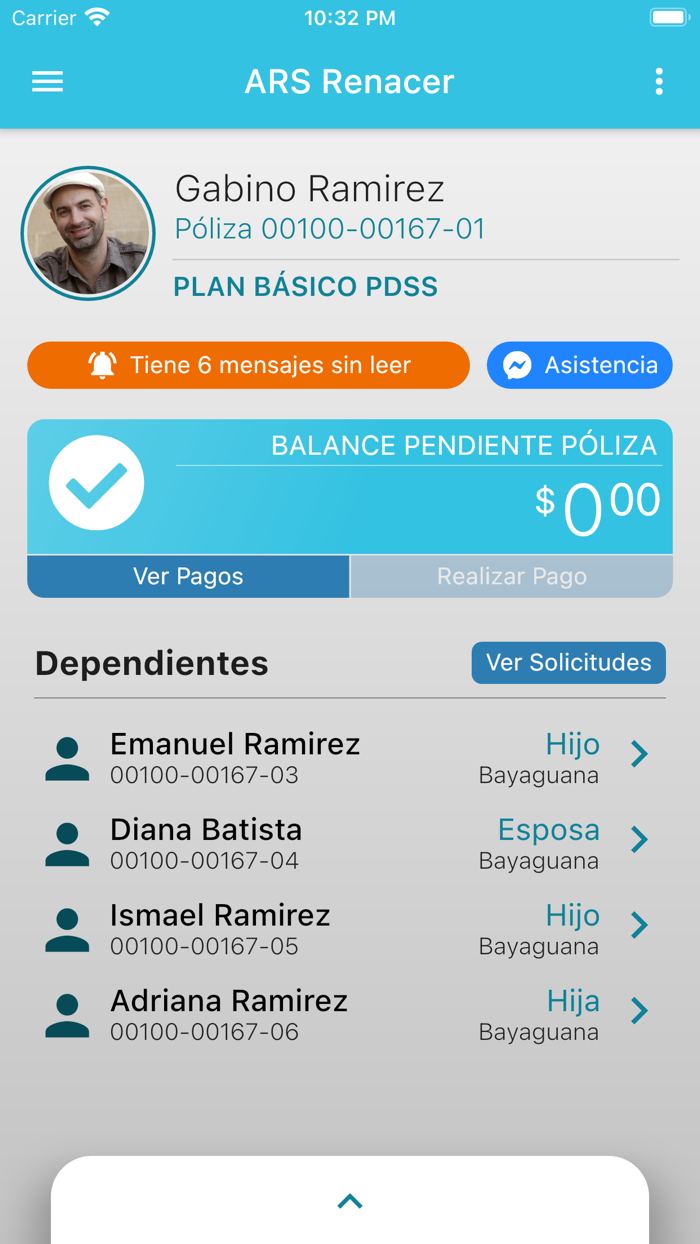Open the 6 unread messages notification
Viewport: 700px width, 1244px height.
[x=248, y=365]
